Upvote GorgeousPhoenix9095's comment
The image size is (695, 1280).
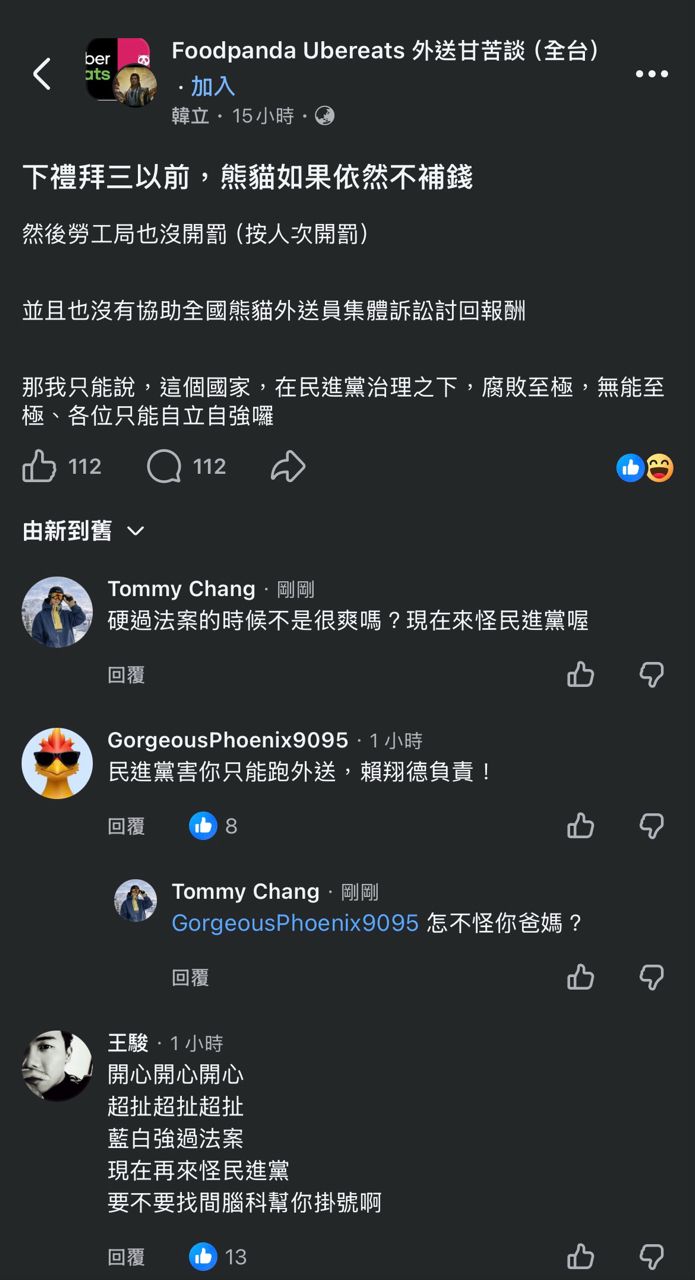581,826
